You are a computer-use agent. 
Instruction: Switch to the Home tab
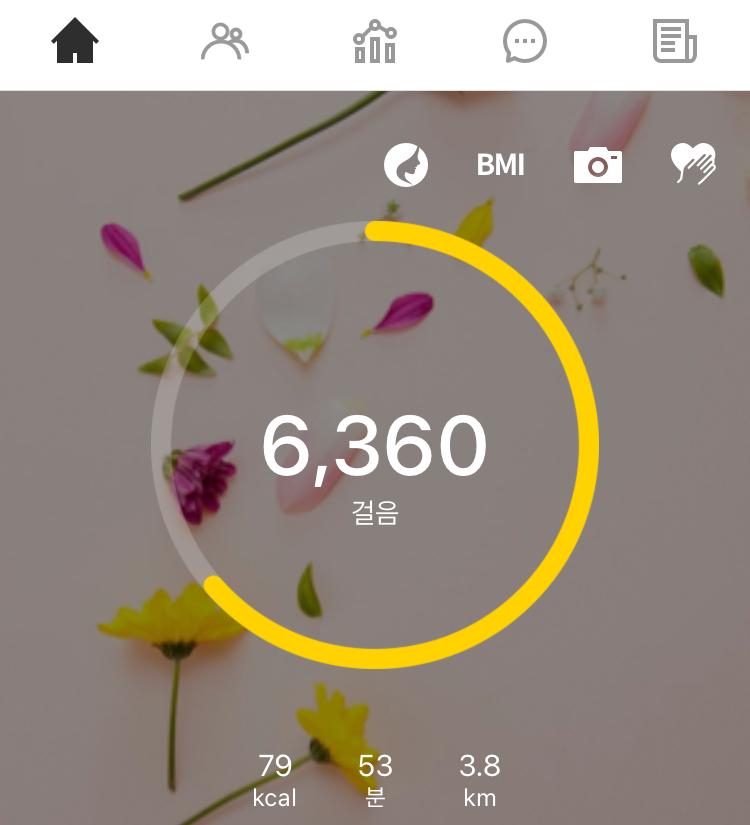[75, 42]
